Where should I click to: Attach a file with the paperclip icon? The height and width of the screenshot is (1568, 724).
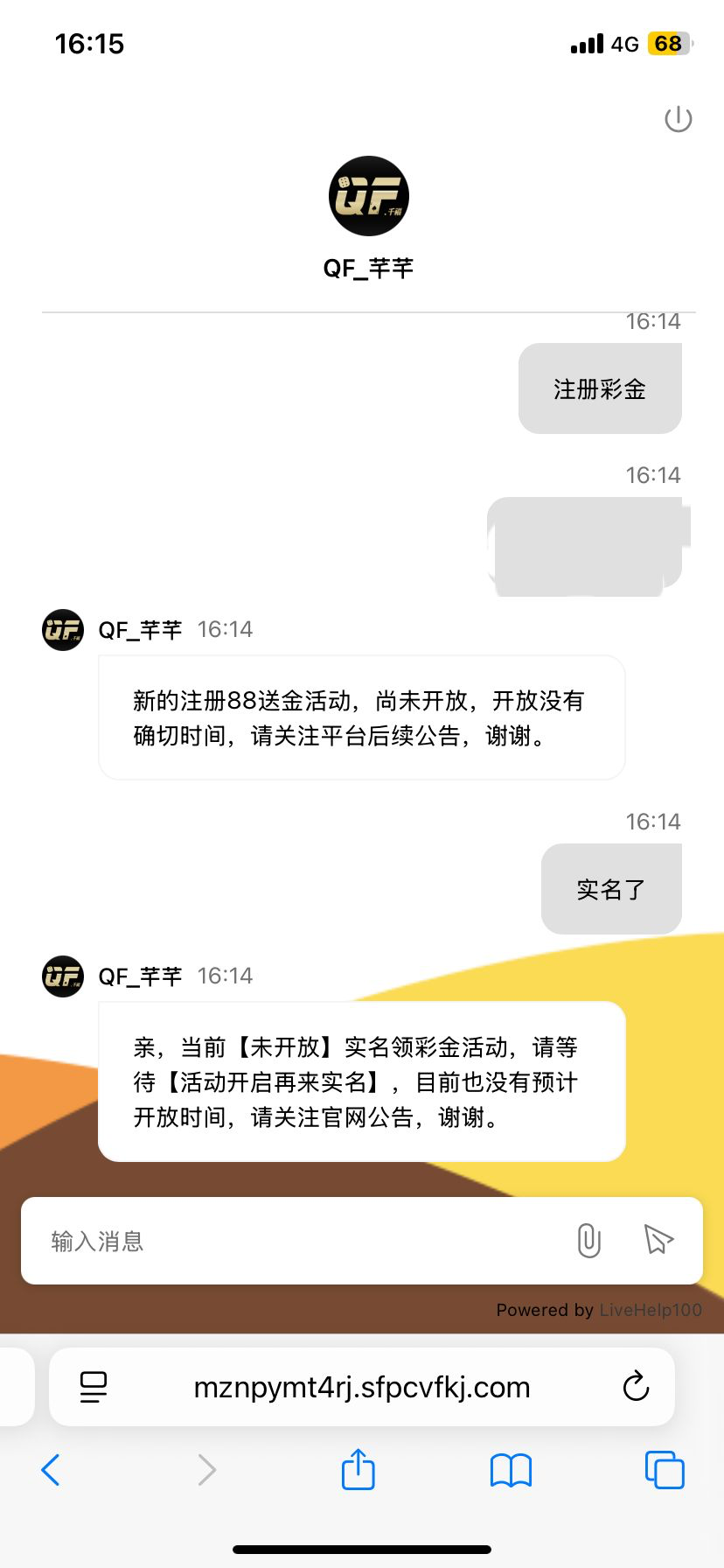589,1241
